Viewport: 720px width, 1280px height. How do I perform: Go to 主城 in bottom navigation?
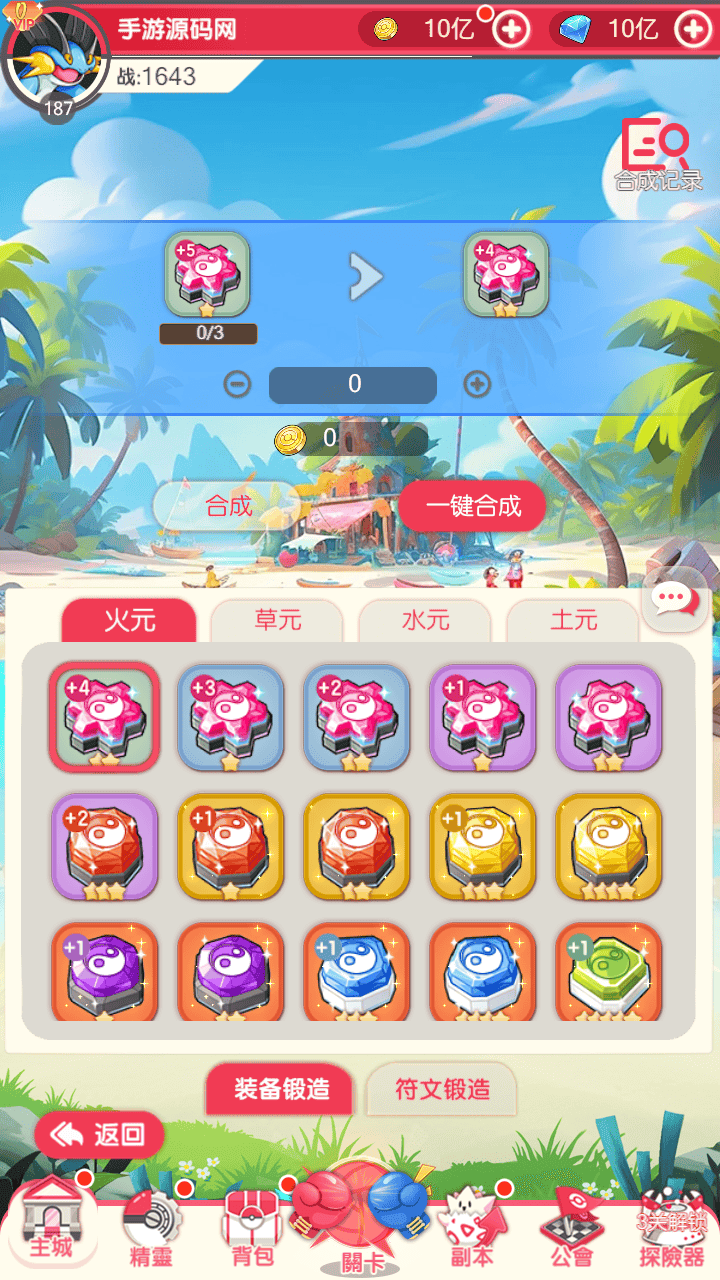point(51,1224)
